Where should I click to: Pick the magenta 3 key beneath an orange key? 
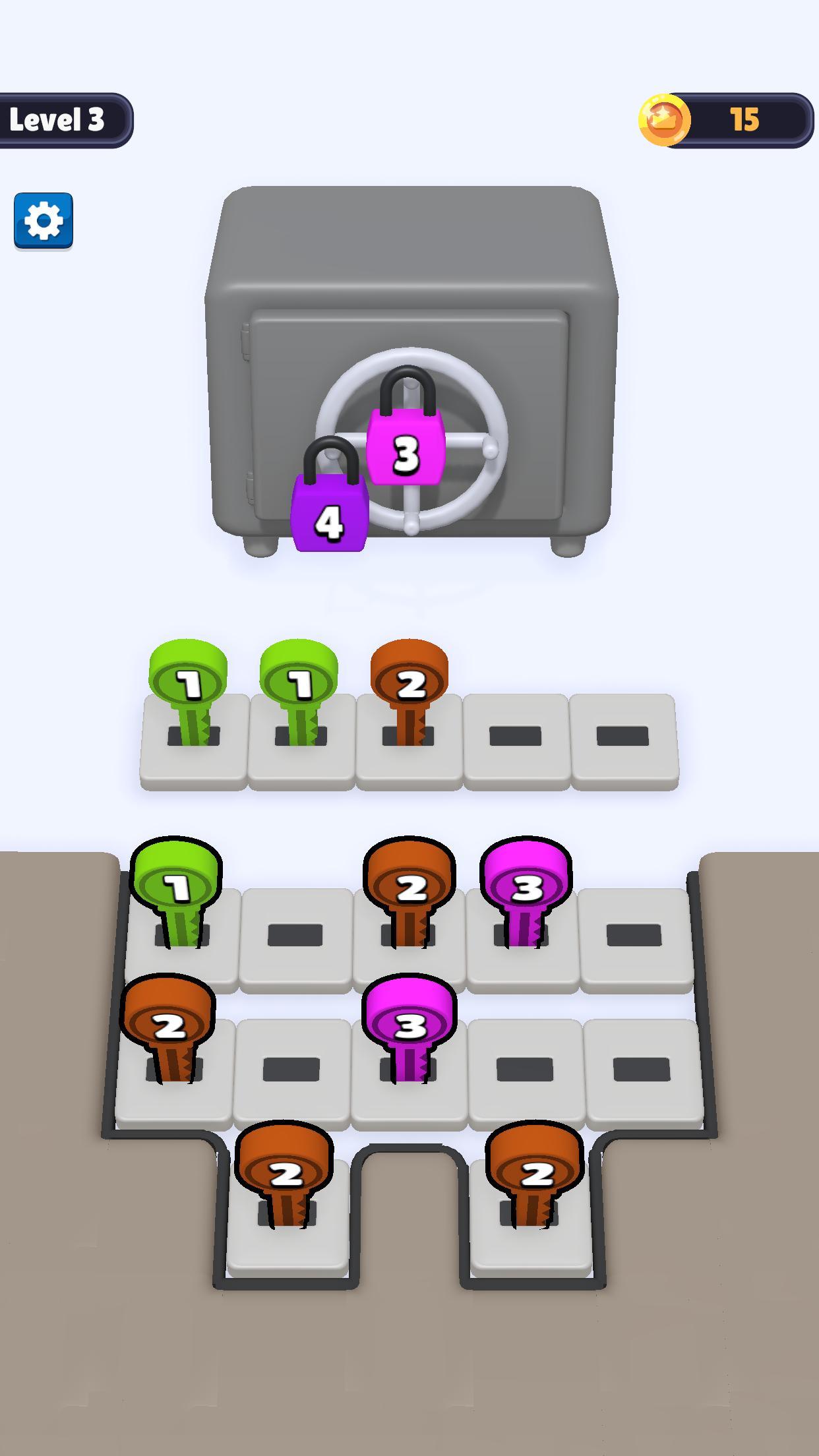[x=409, y=1026]
